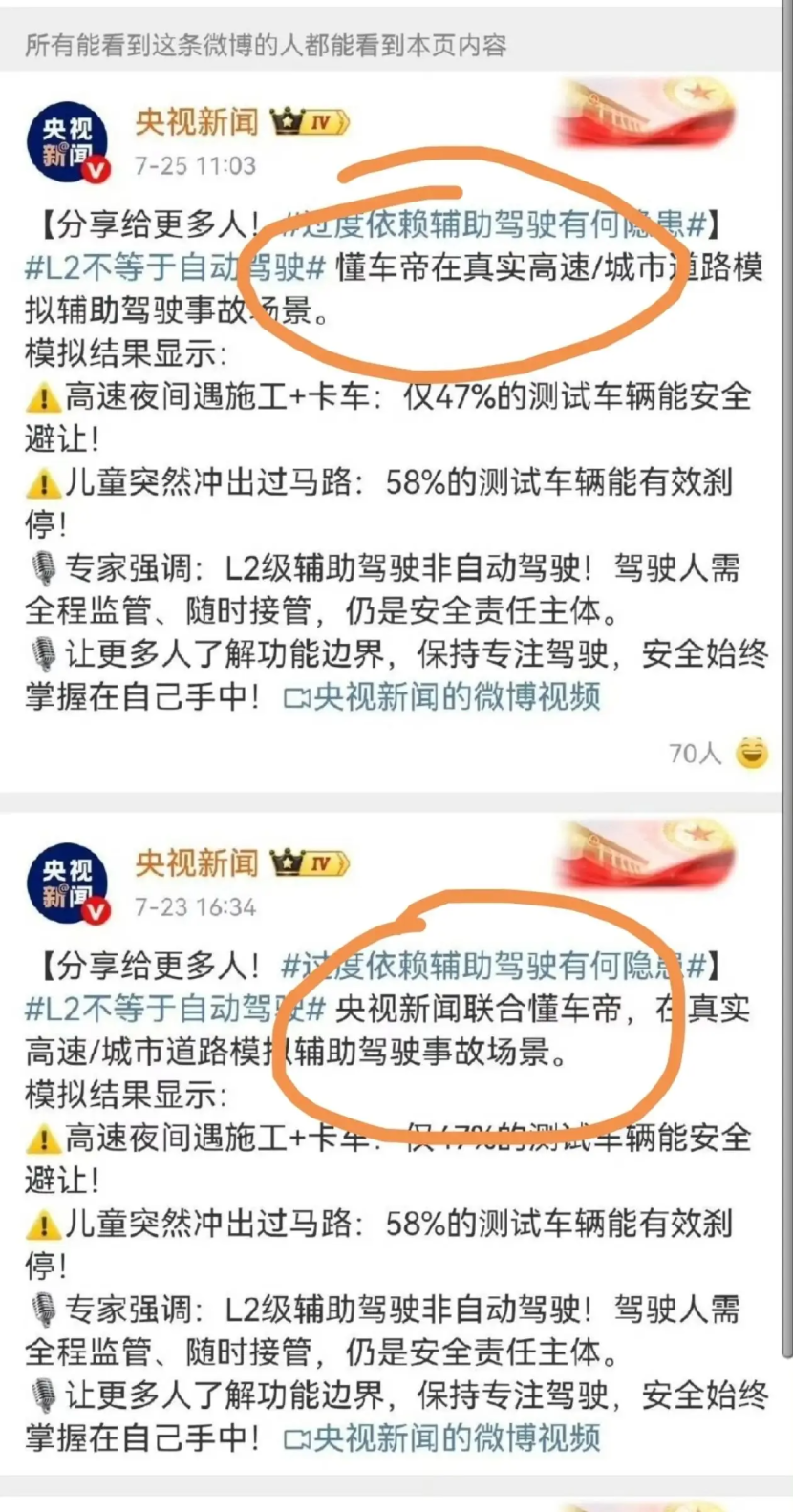View the 70人 reactions on the 7-25 post
Screen dimensions: 793x1512
695,754
